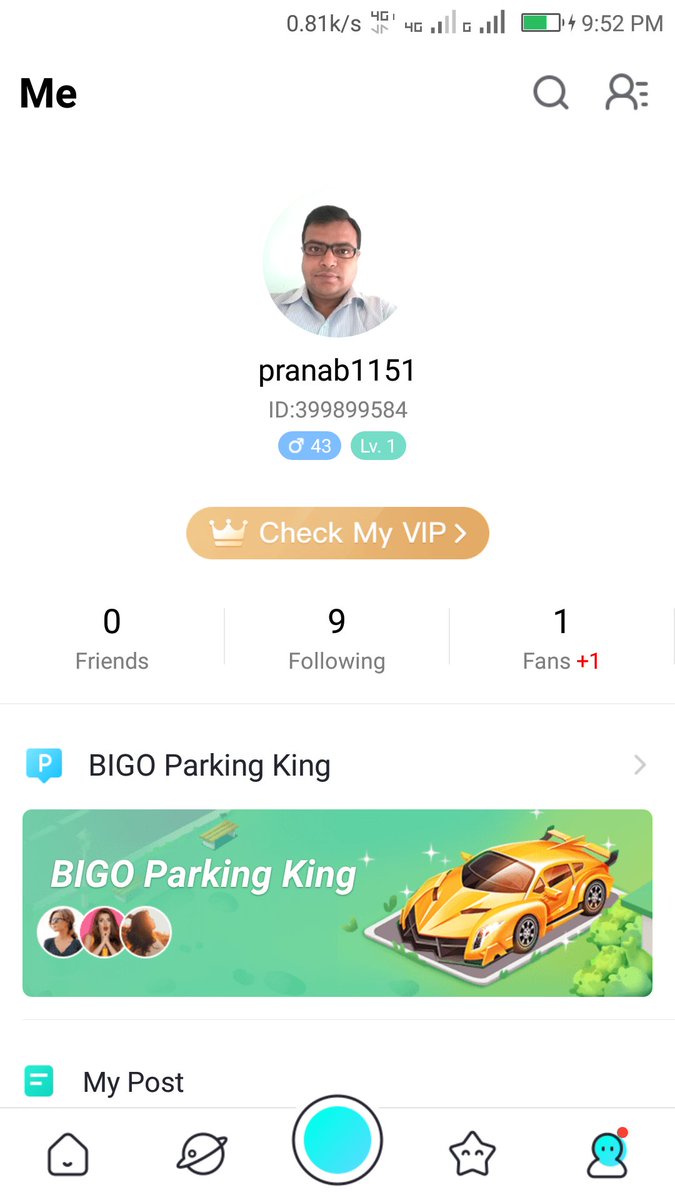Open the BIGO Parking King banner
The image size is (675, 1200).
[337, 902]
